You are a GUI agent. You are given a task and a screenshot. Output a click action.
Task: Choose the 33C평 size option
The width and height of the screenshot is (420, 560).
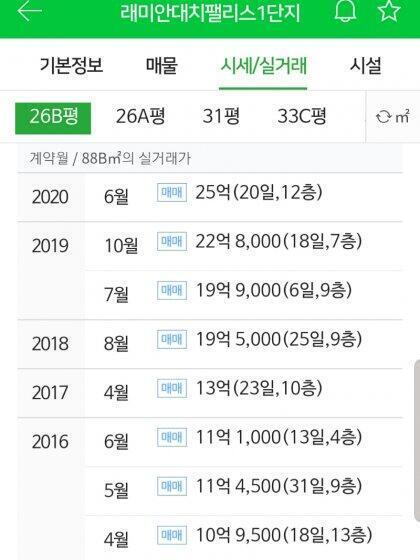pyautogui.click(x=302, y=116)
